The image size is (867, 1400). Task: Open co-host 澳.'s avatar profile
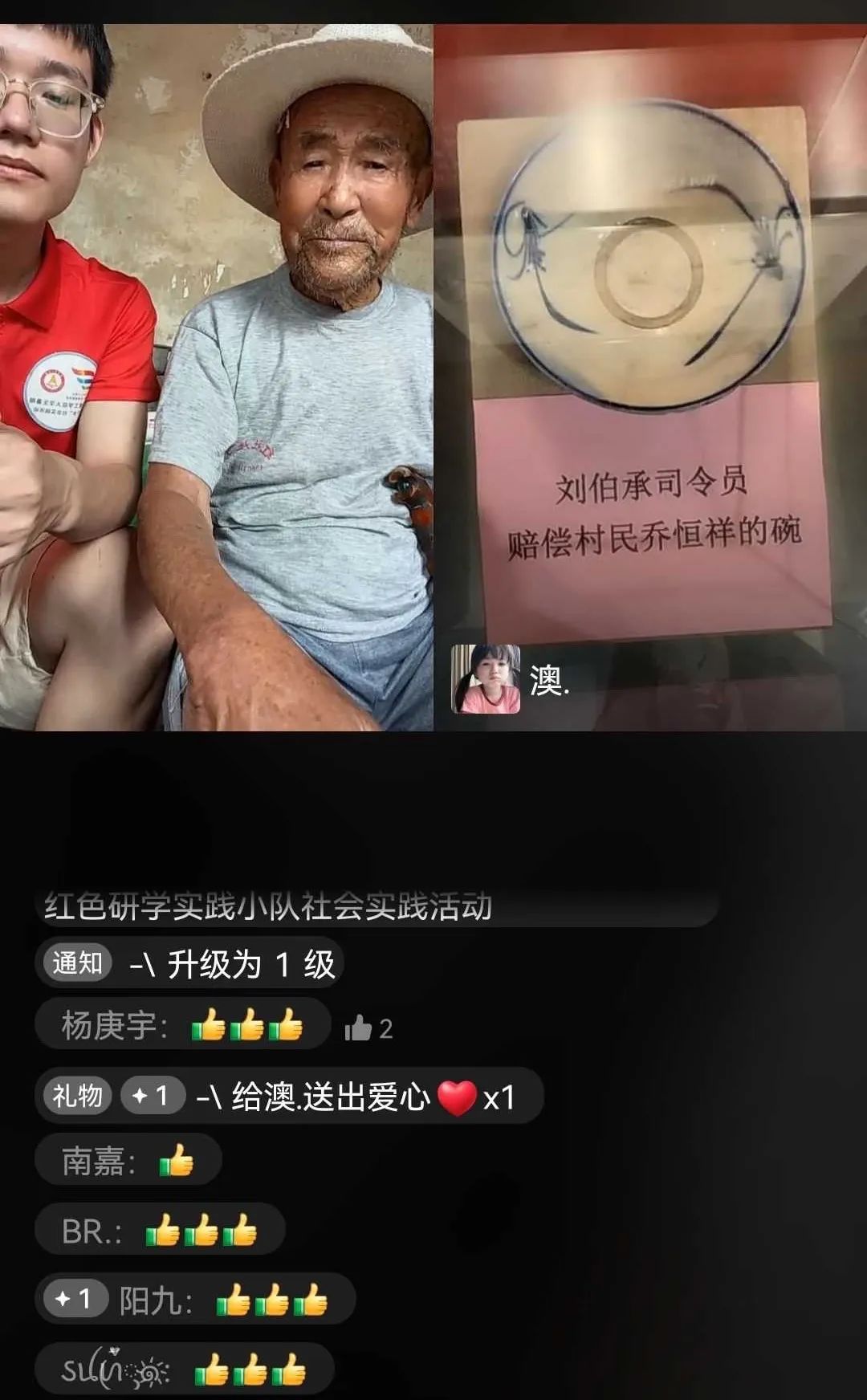click(486, 679)
